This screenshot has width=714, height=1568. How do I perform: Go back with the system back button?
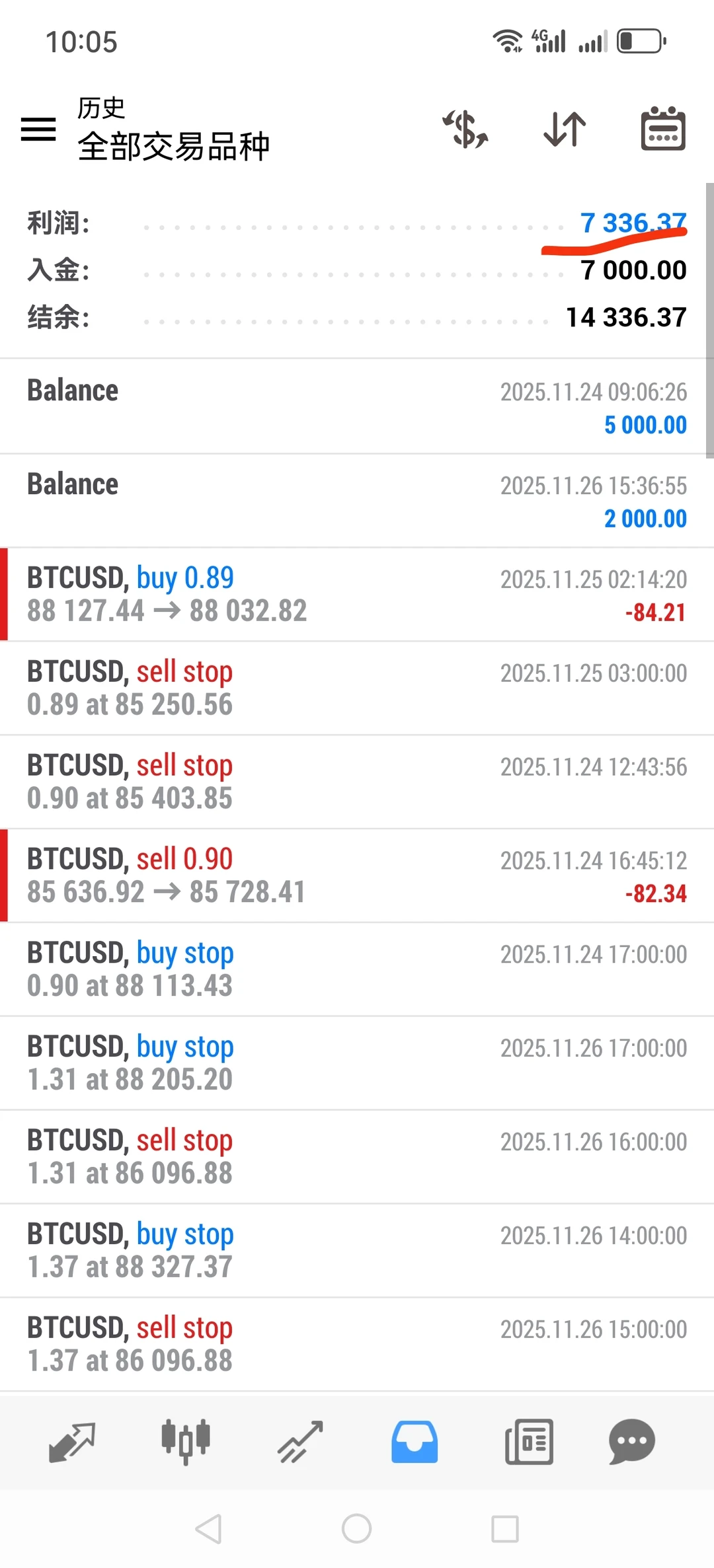[x=209, y=1528]
